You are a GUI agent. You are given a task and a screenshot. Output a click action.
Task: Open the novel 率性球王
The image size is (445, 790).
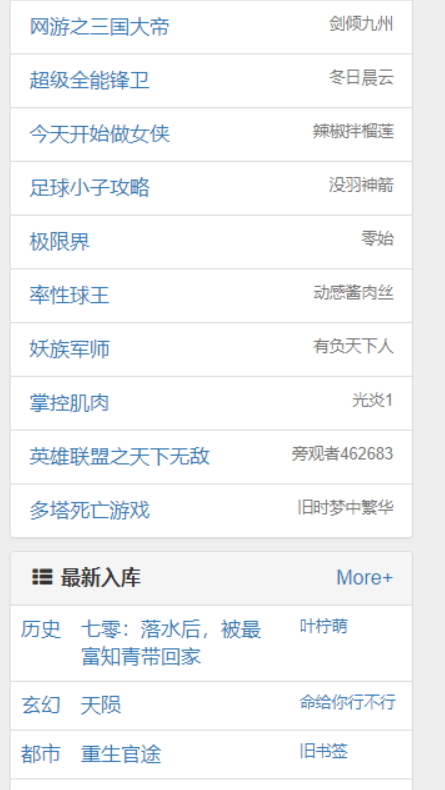(69, 296)
